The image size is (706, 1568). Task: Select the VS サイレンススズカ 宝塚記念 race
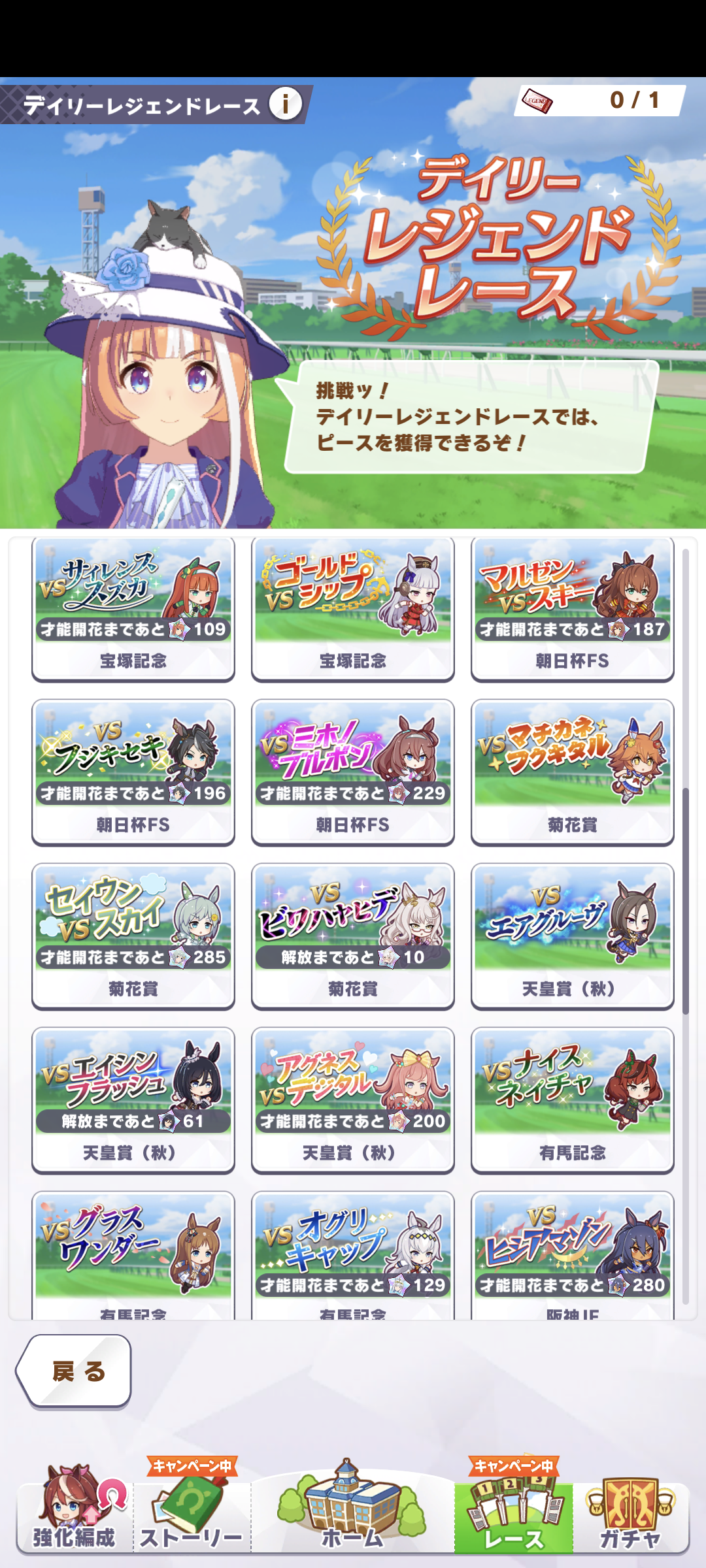tap(133, 609)
